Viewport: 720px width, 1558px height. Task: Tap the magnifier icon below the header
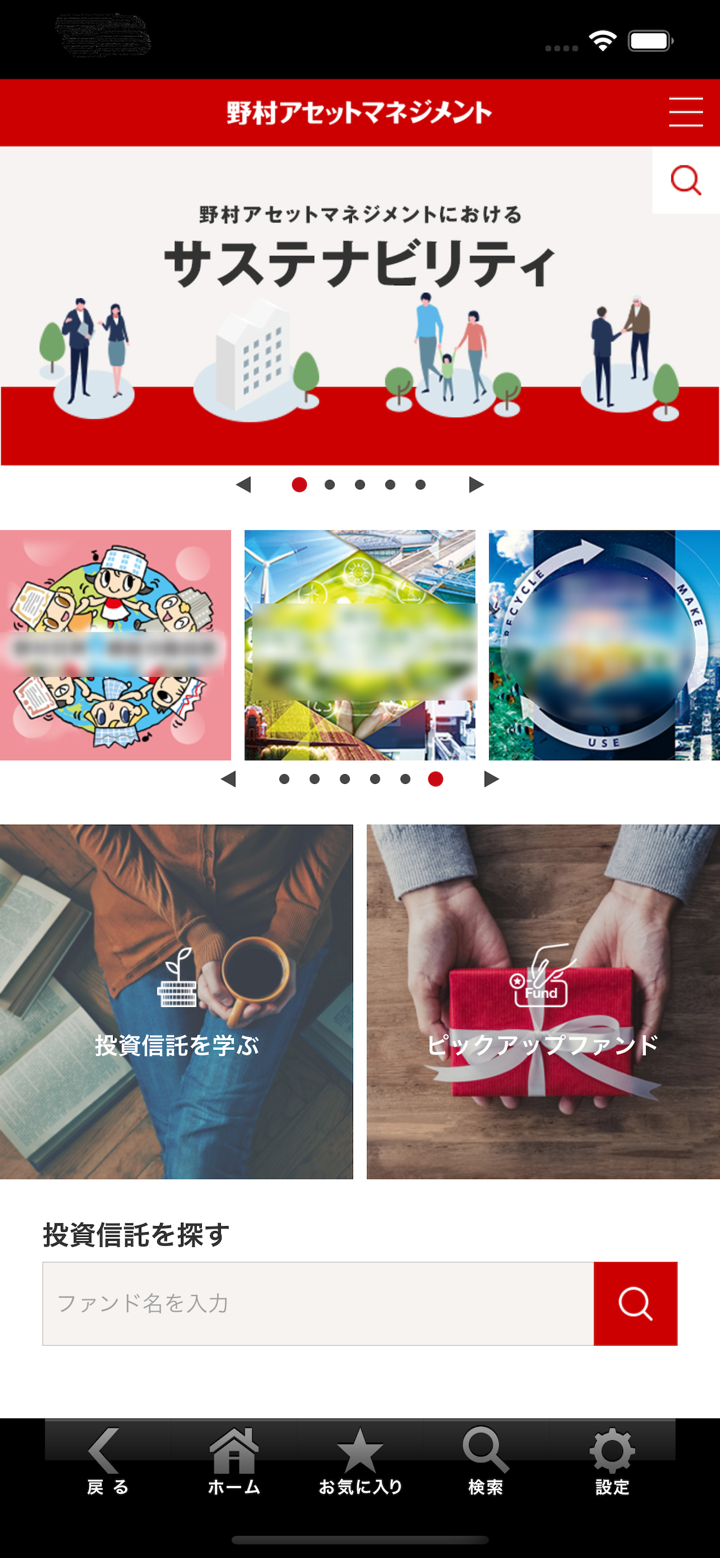click(685, 180)
